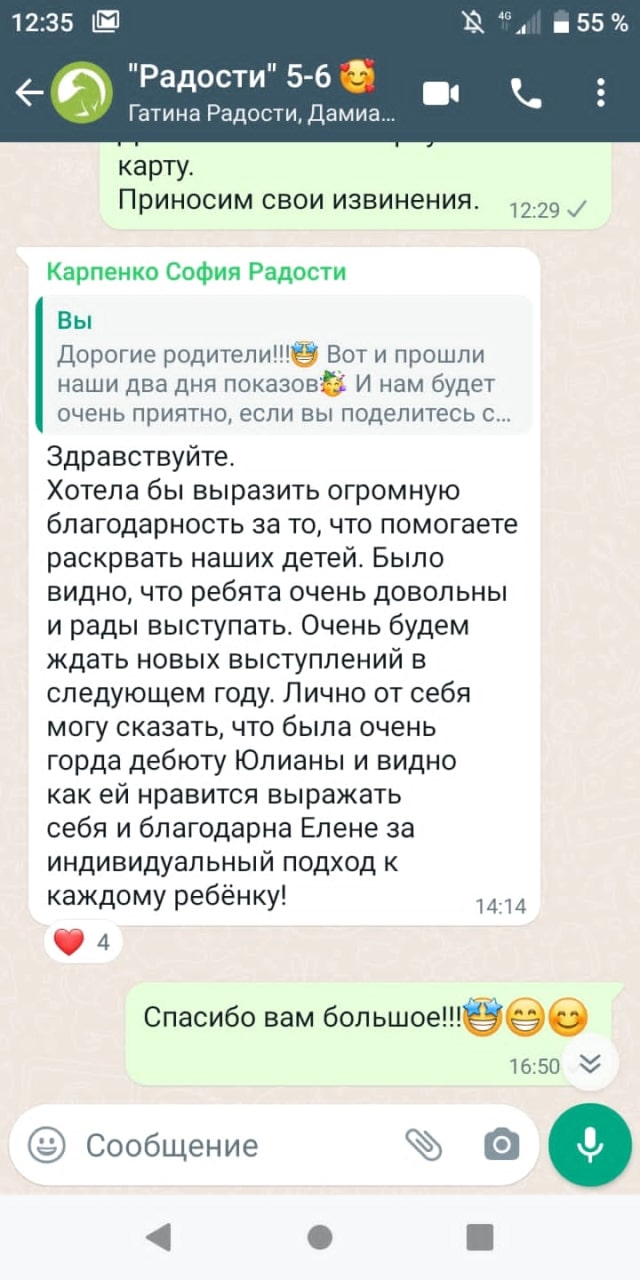This screenshot has width=640, height=1280.
Task: View the heart reactions on Sofia's message
Action: (83, 942)
